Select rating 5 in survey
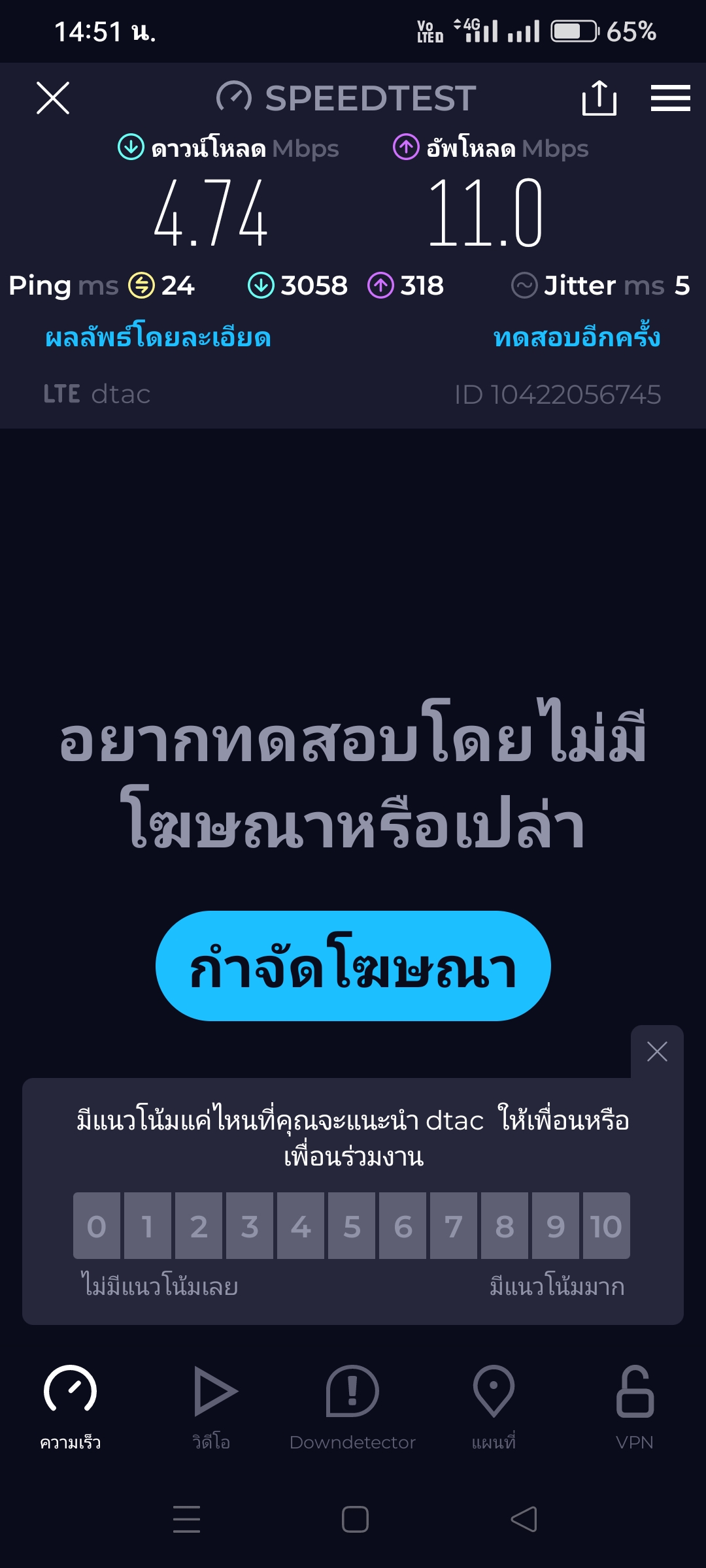The image size is (706, 1568). 352,1226
